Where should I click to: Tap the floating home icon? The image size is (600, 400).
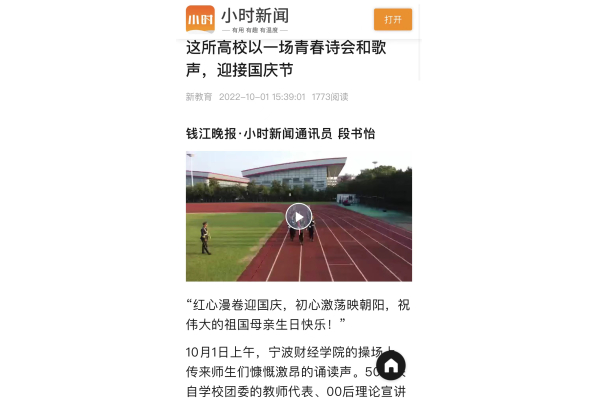[391, 365]
